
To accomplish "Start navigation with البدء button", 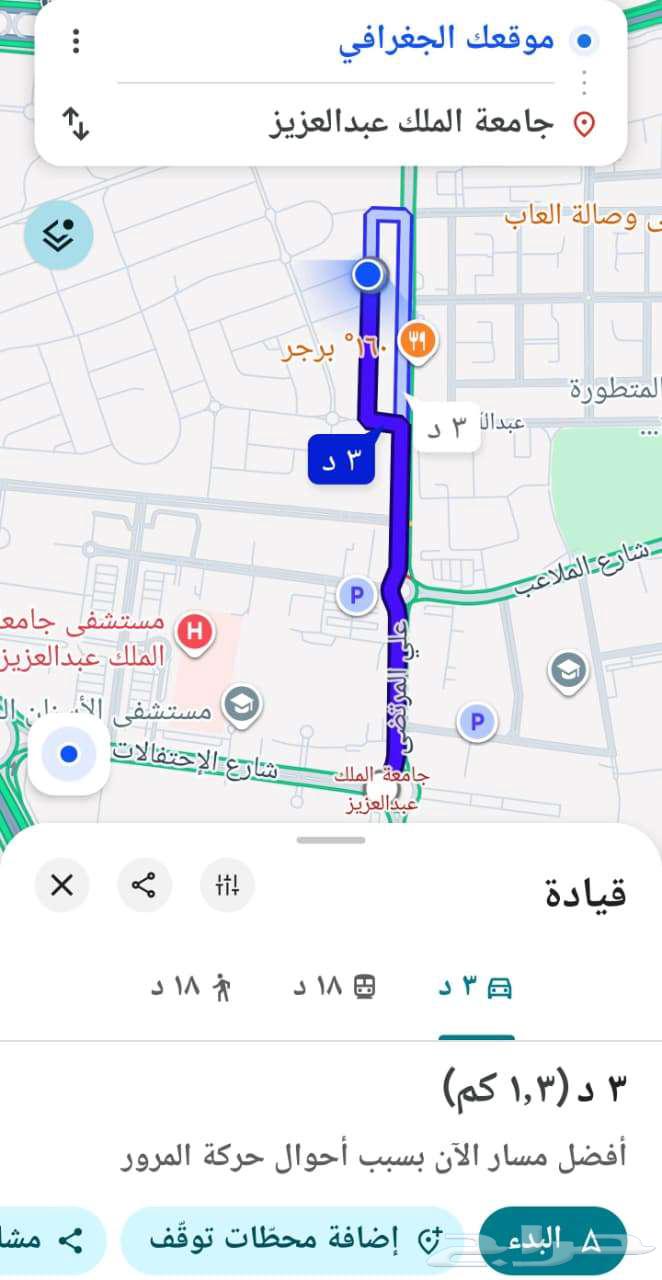I will pos(553,1241).
